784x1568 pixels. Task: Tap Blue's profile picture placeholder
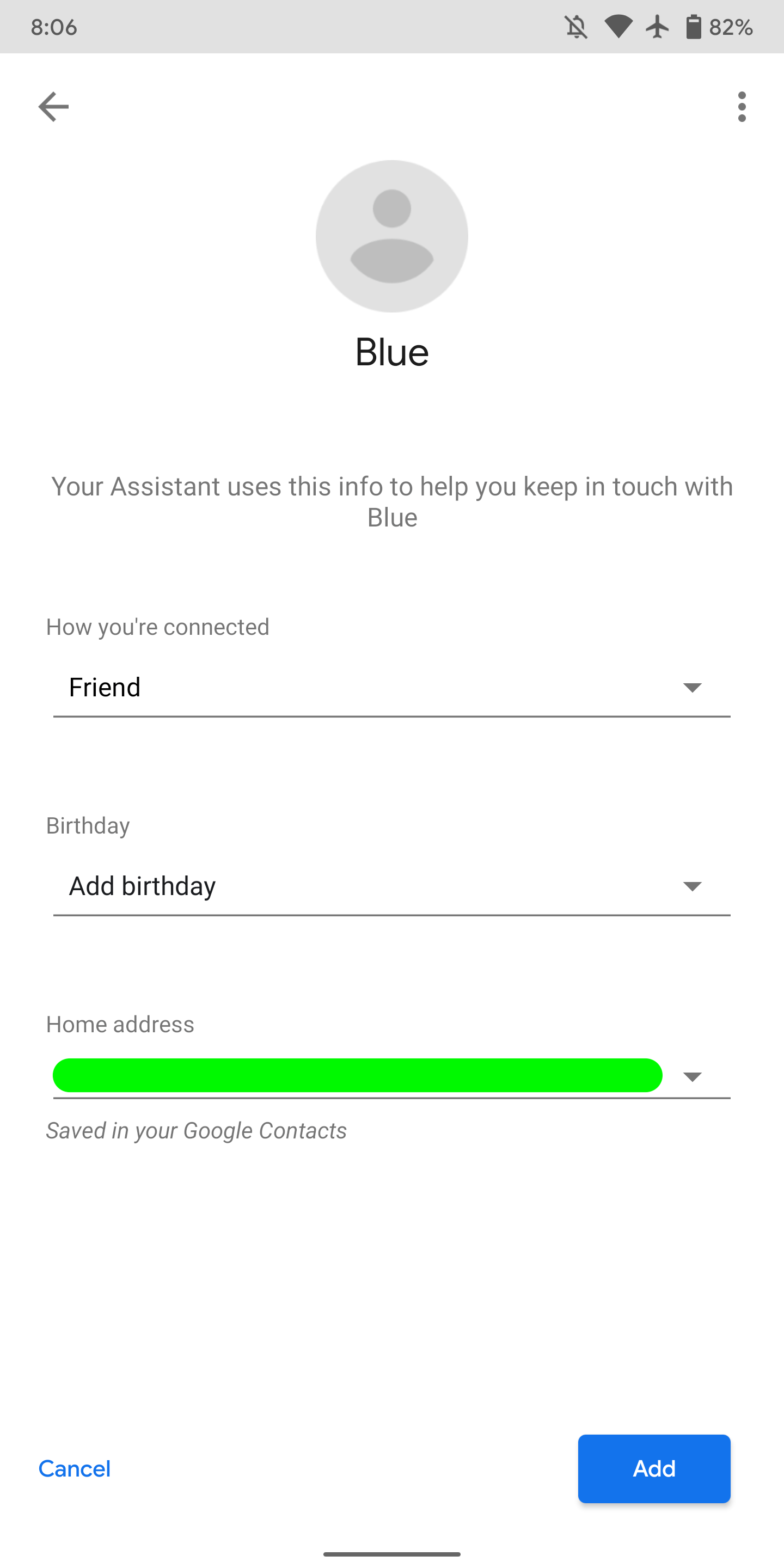point(392,236)
